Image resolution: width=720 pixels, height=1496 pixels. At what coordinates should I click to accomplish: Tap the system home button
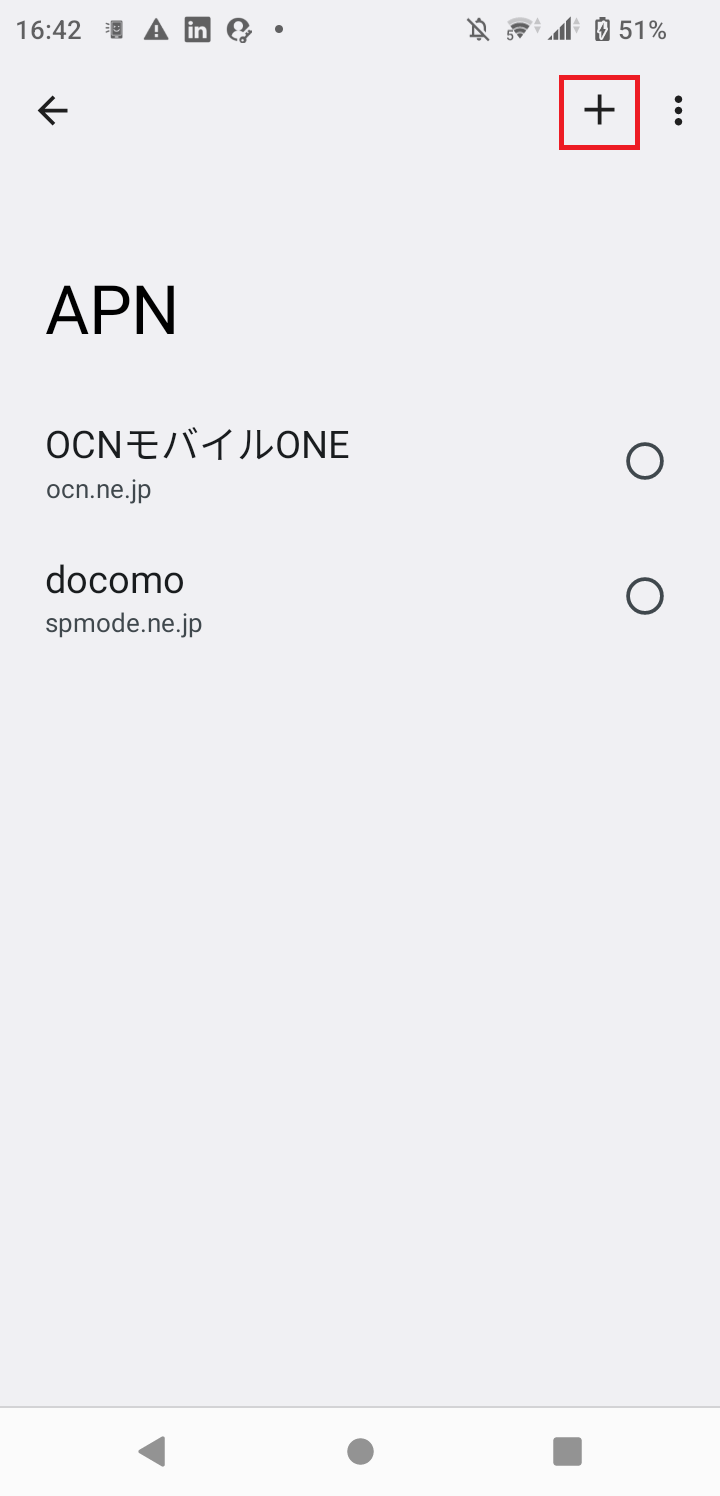pos(360,1451)
